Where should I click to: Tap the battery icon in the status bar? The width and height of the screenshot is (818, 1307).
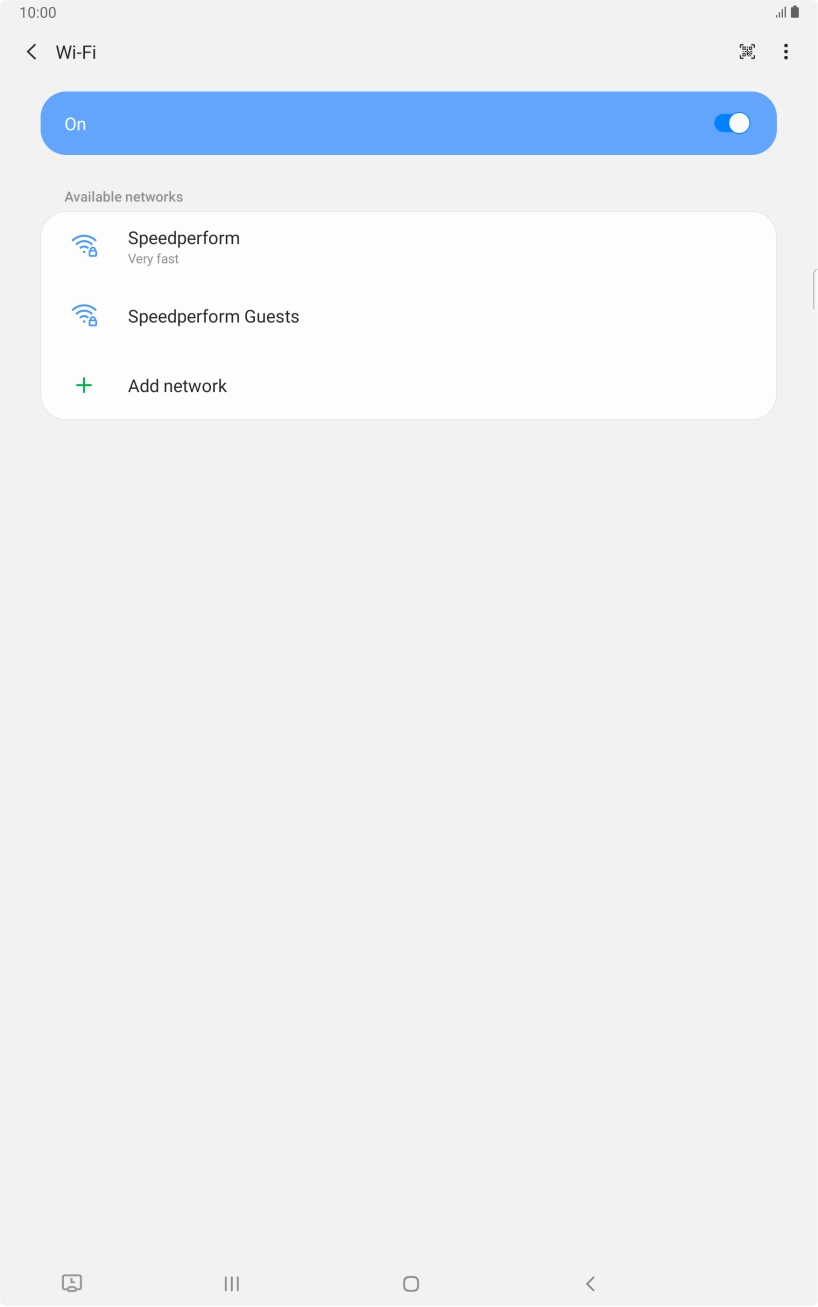[x=797, y=12]
